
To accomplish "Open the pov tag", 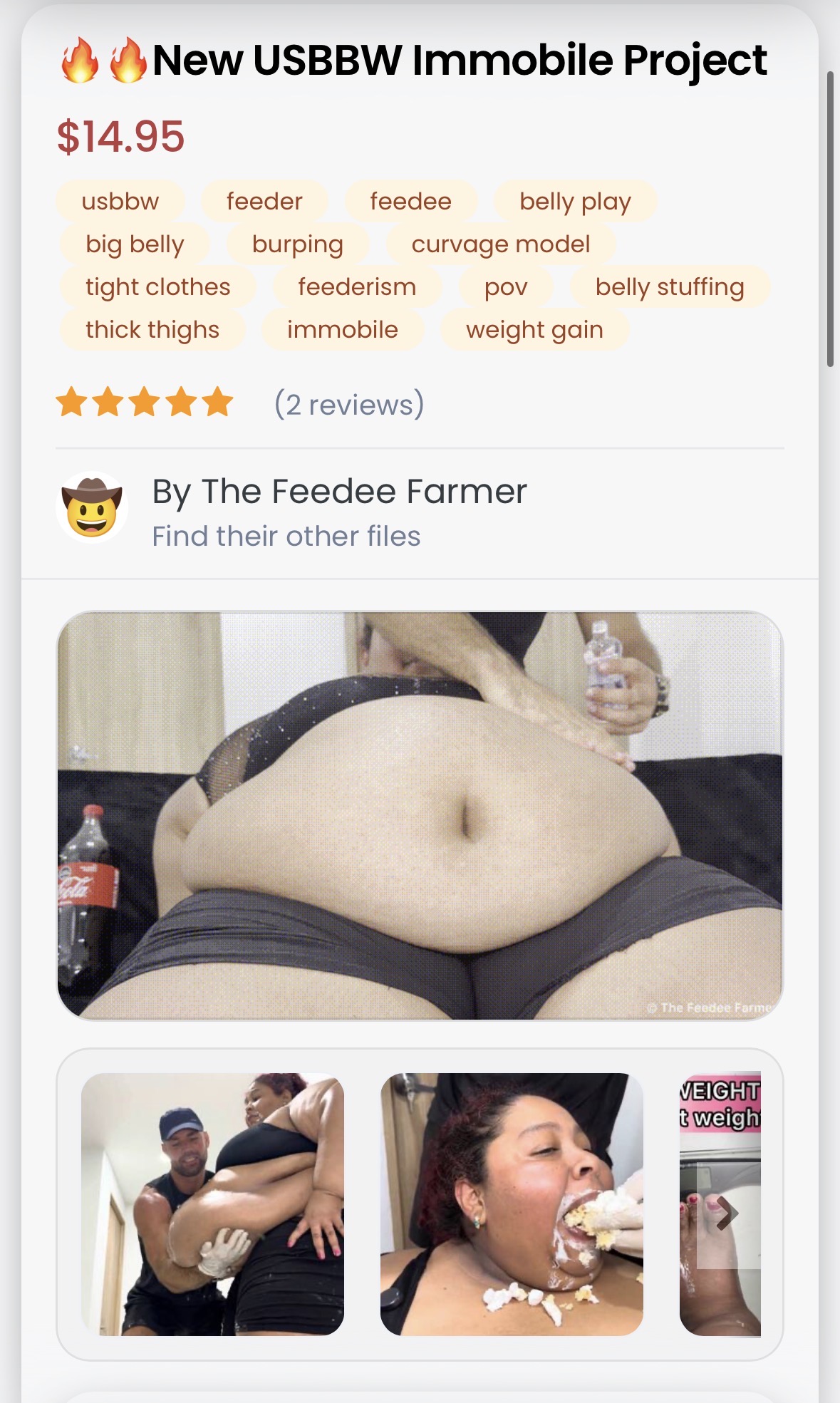I will coord(506,287).
